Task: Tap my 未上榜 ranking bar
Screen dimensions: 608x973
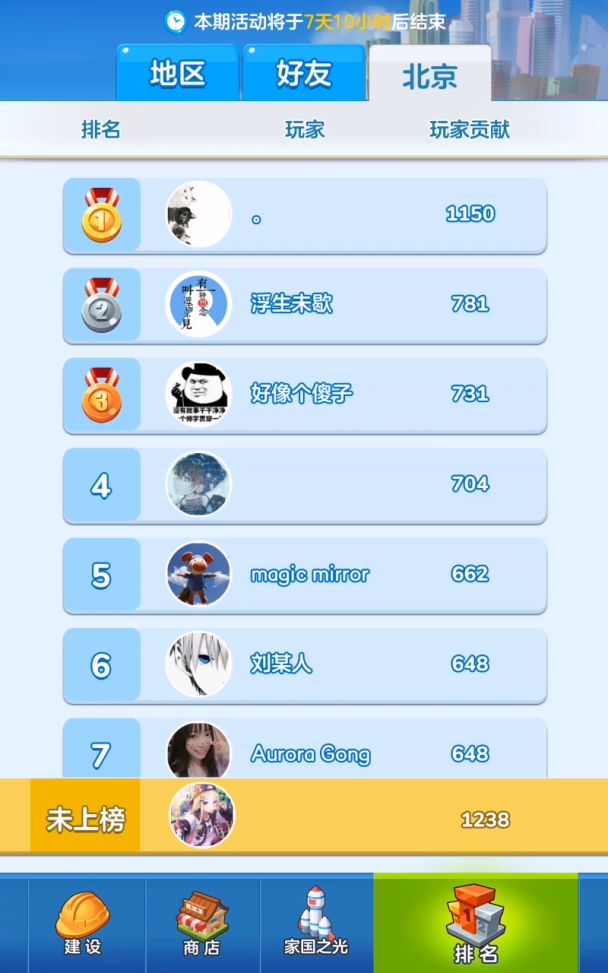Action: coord(304,817)
